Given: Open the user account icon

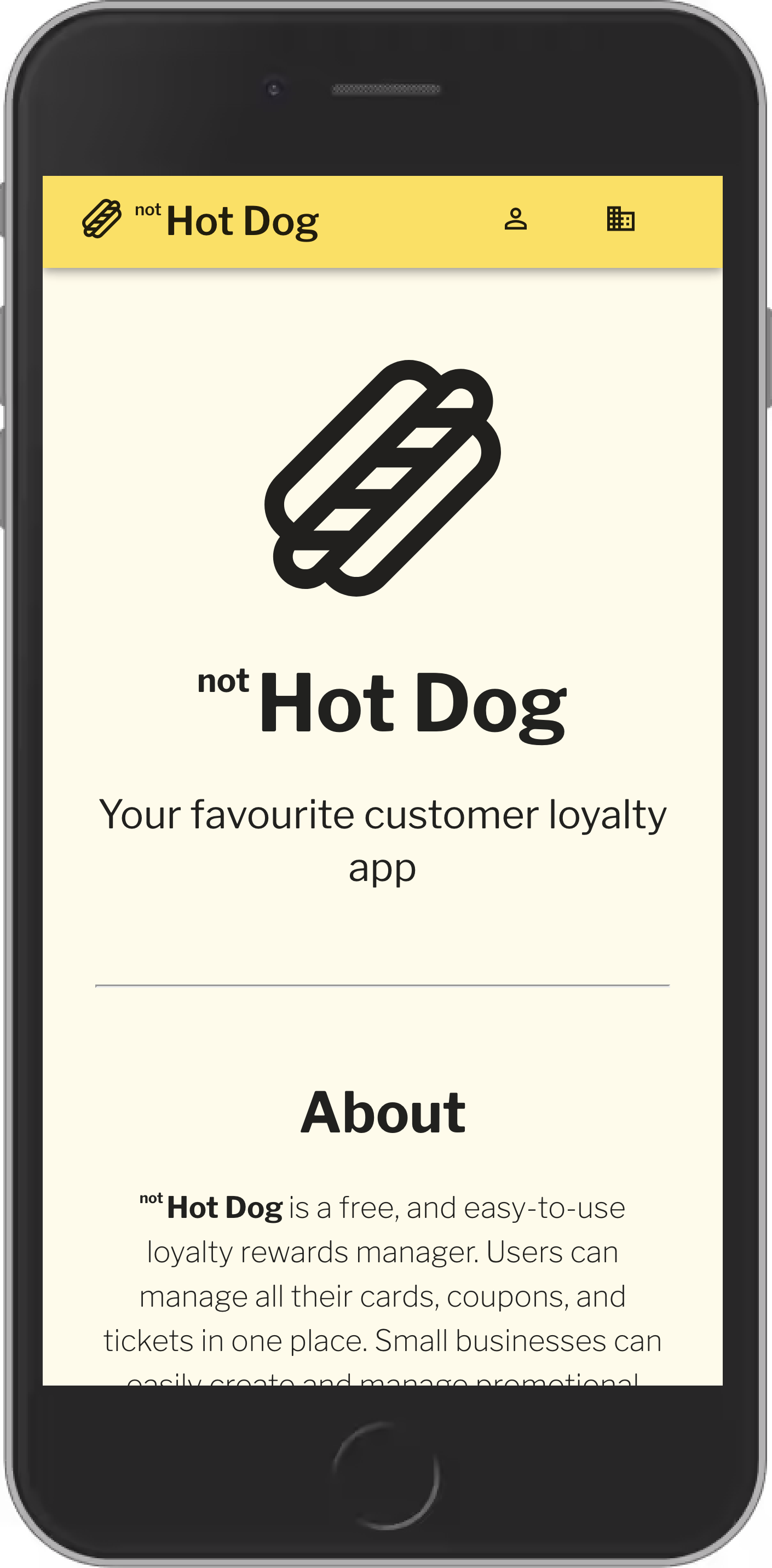Looking at the screenshot, I should tap(515, 219).
